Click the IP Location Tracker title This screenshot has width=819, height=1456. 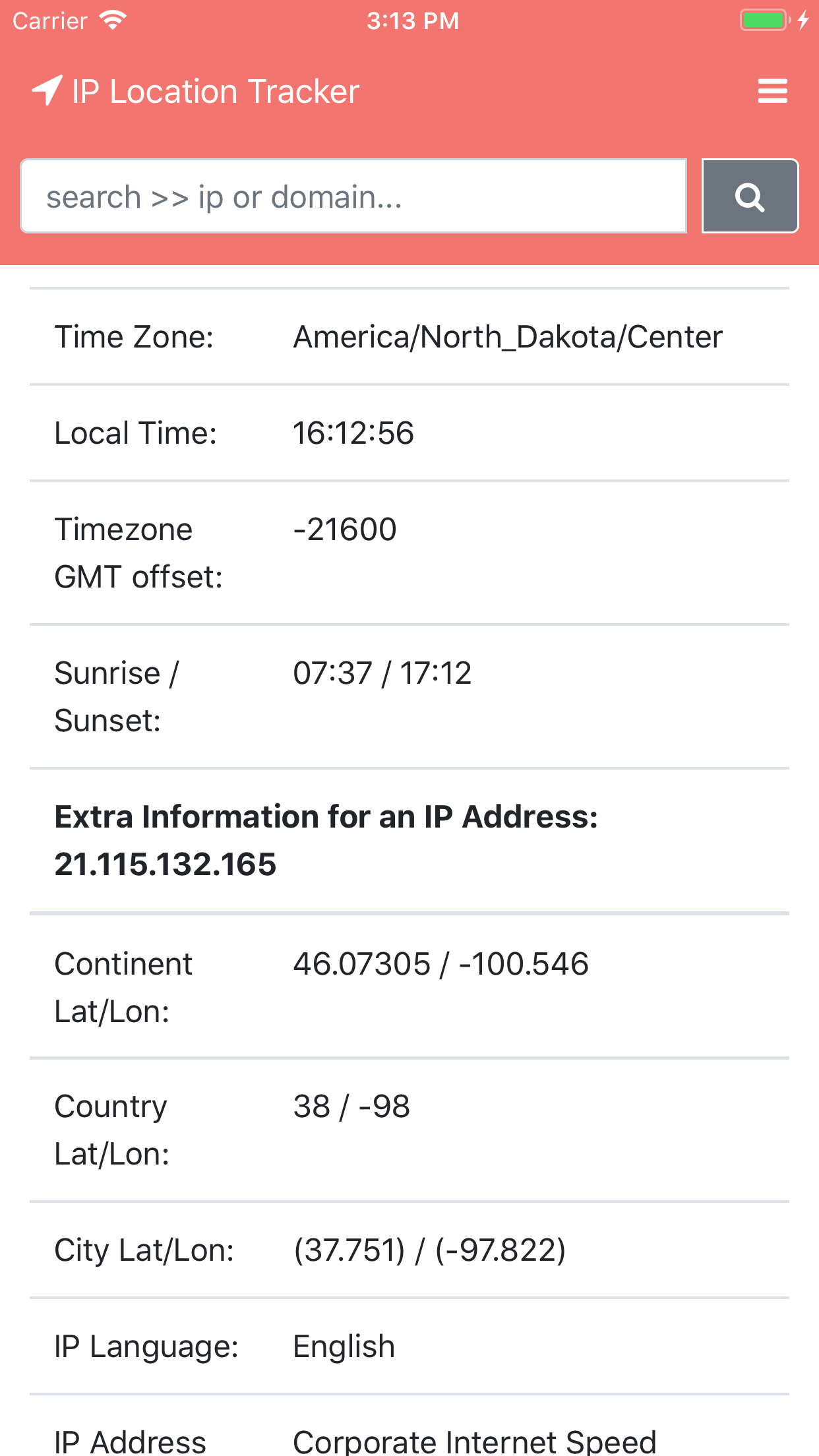(215, 90)
